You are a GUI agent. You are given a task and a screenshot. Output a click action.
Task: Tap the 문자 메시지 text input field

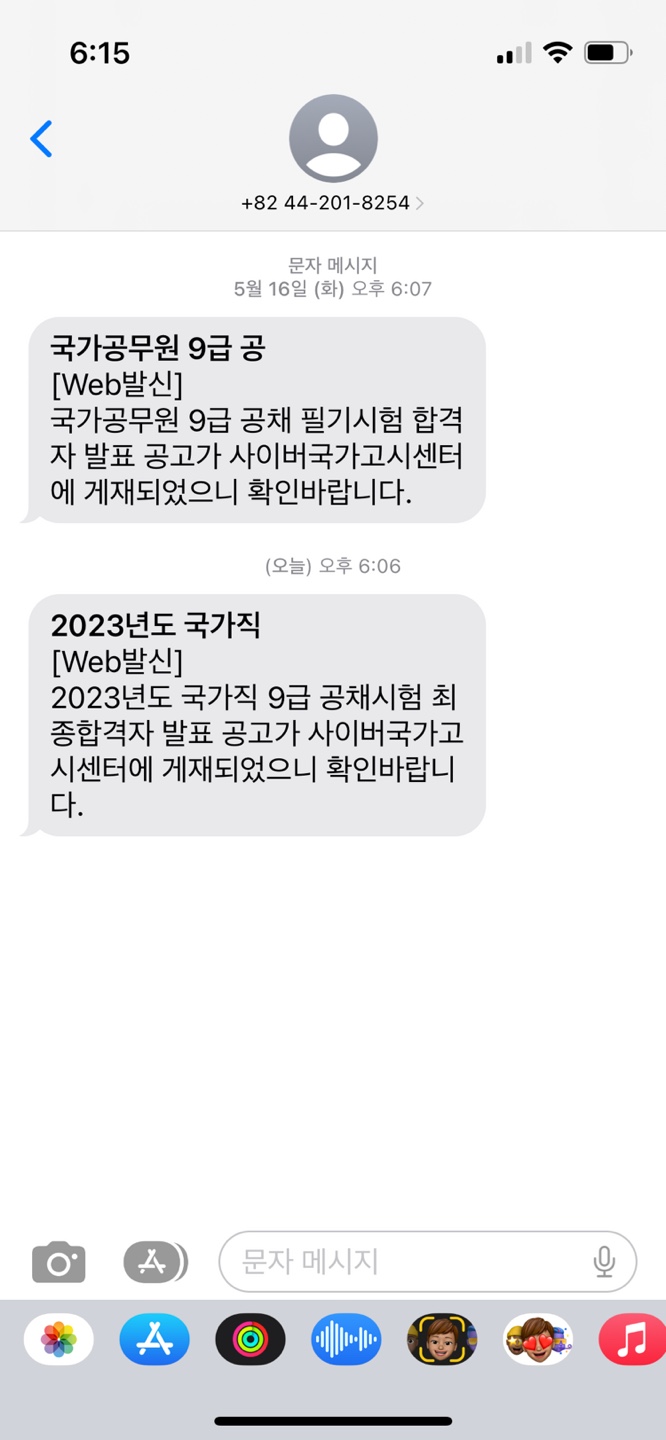coord(410,1262)
